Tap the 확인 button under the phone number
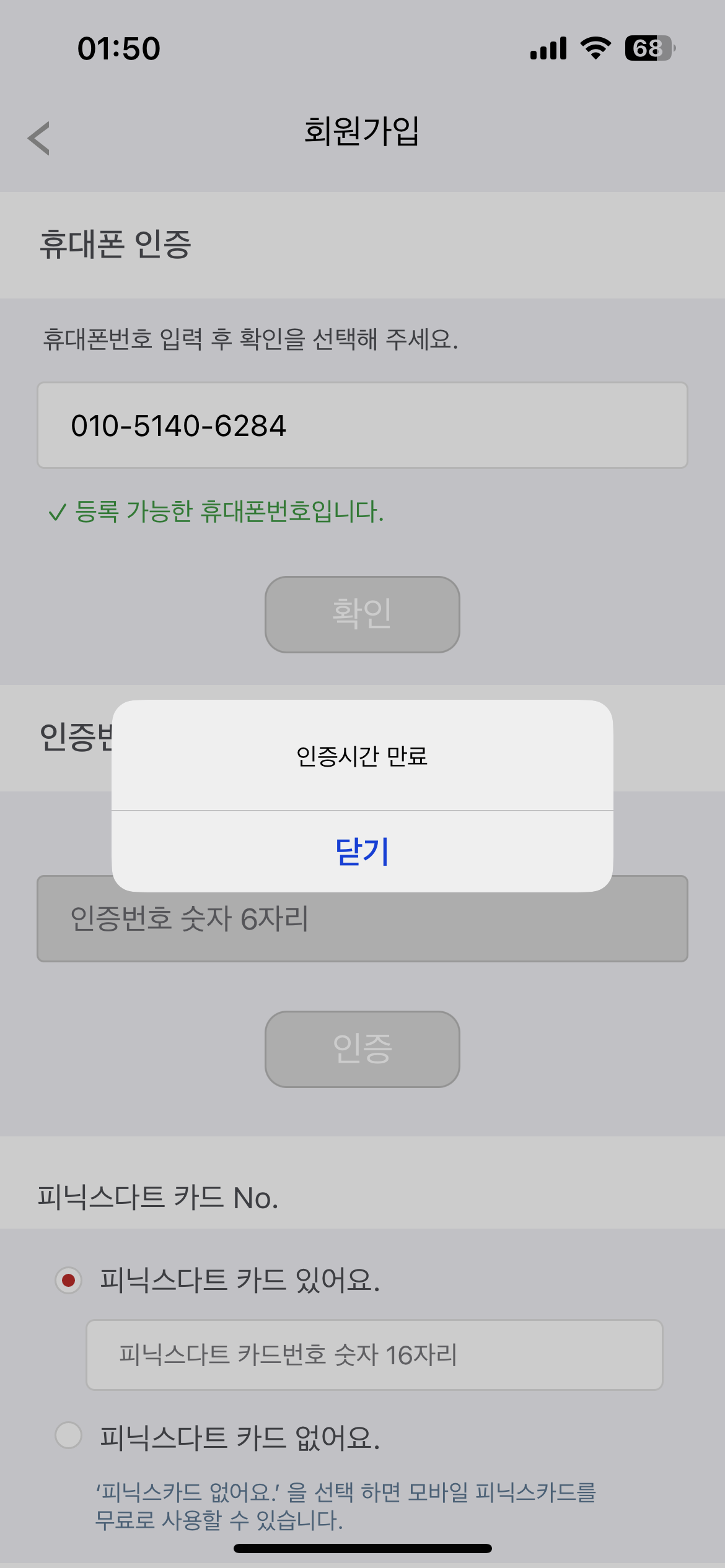 tap(362, 614)
